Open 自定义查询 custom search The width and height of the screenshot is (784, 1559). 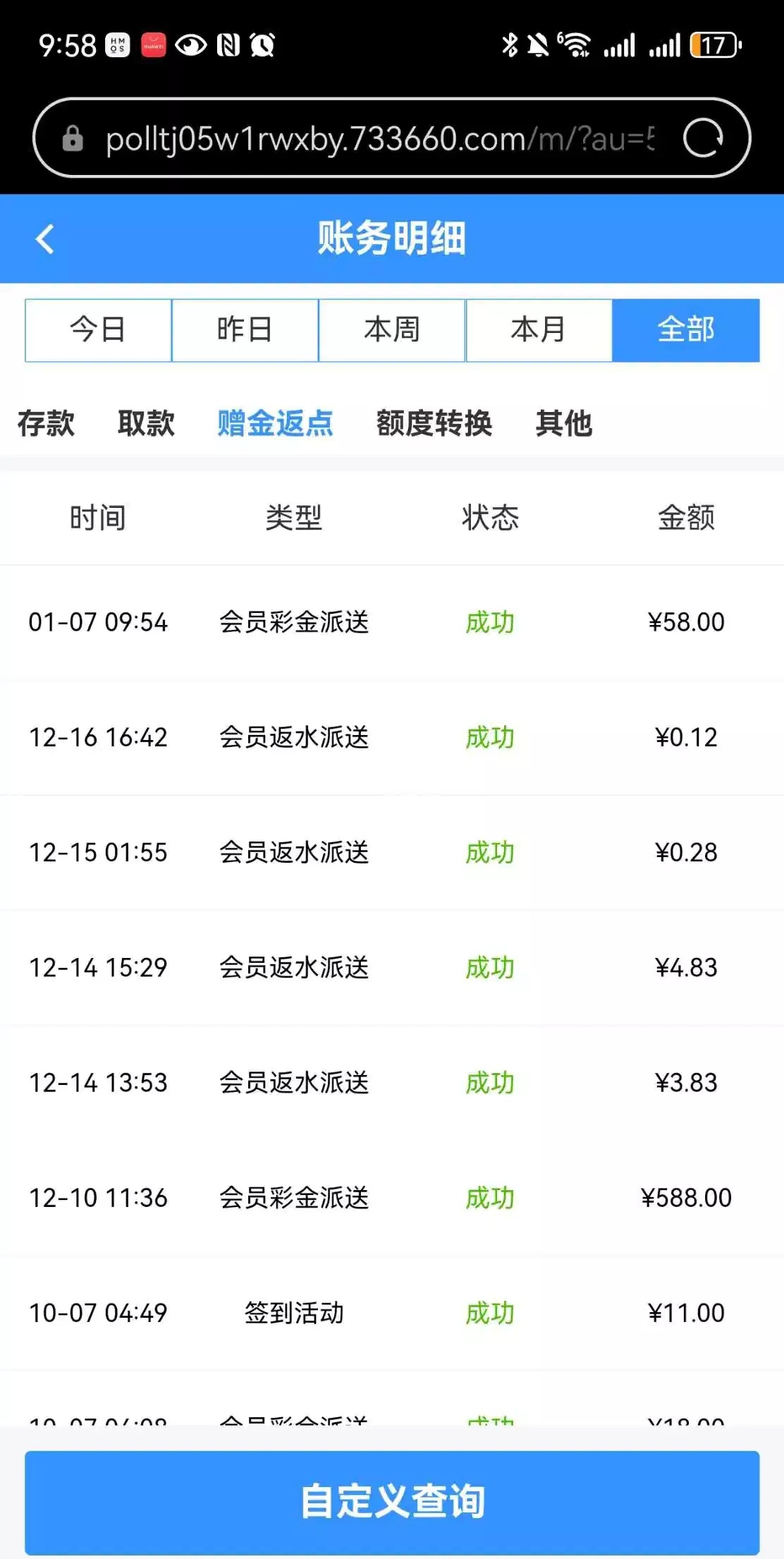pos(392,1501)
